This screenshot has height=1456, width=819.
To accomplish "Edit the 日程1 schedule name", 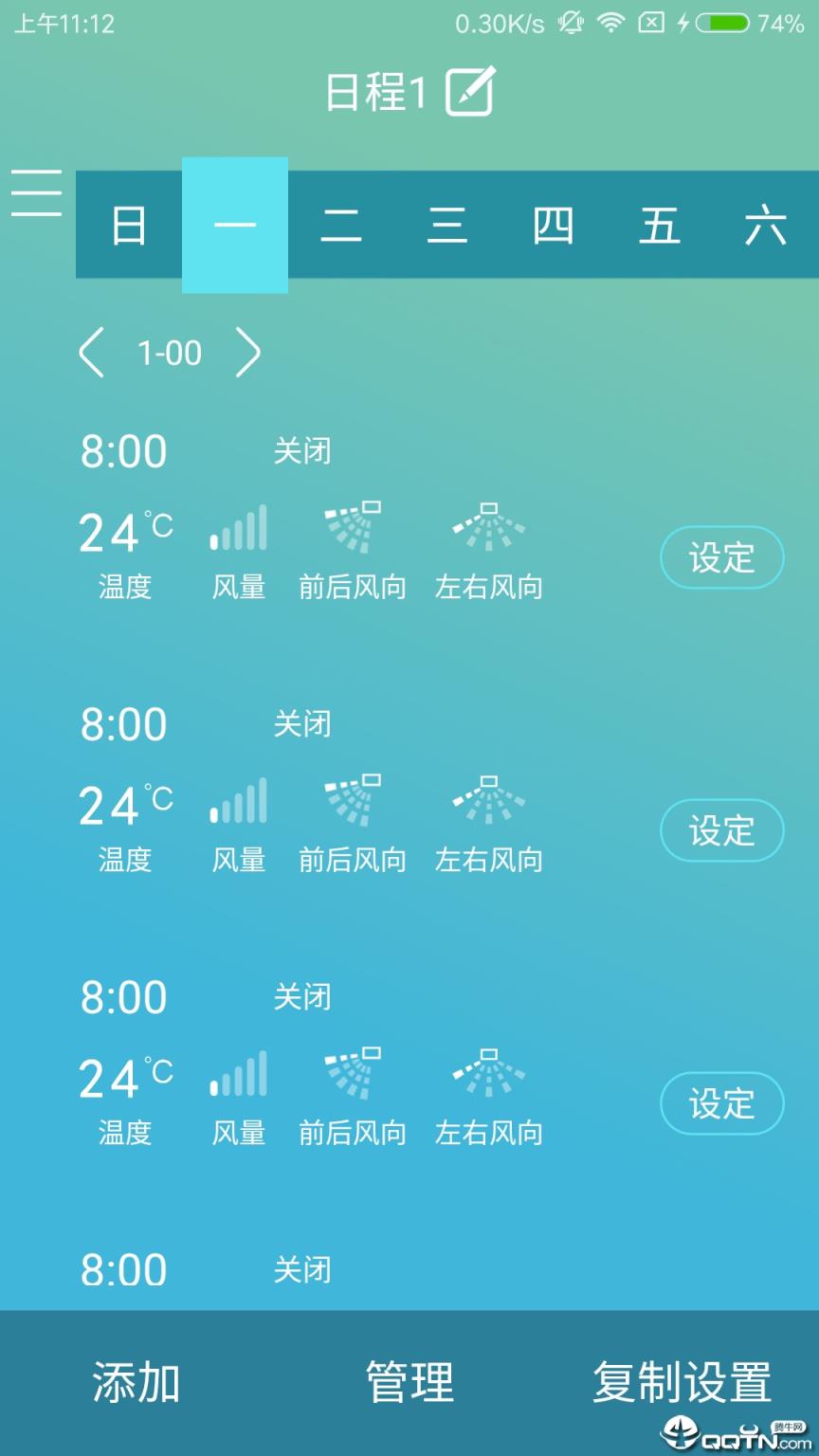I will tap(469, 93).
